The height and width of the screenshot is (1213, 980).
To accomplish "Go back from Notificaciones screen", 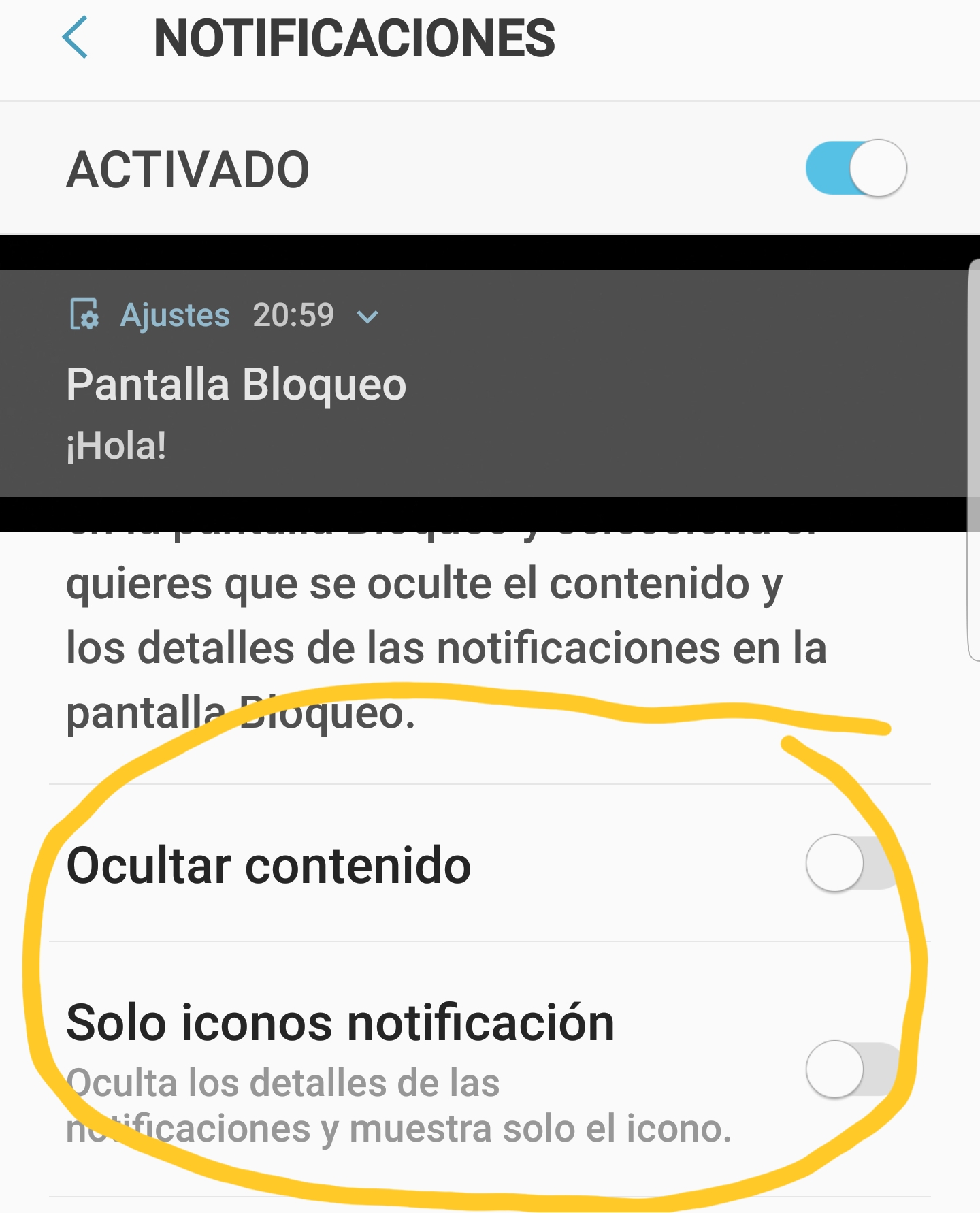I will point(75,38).
